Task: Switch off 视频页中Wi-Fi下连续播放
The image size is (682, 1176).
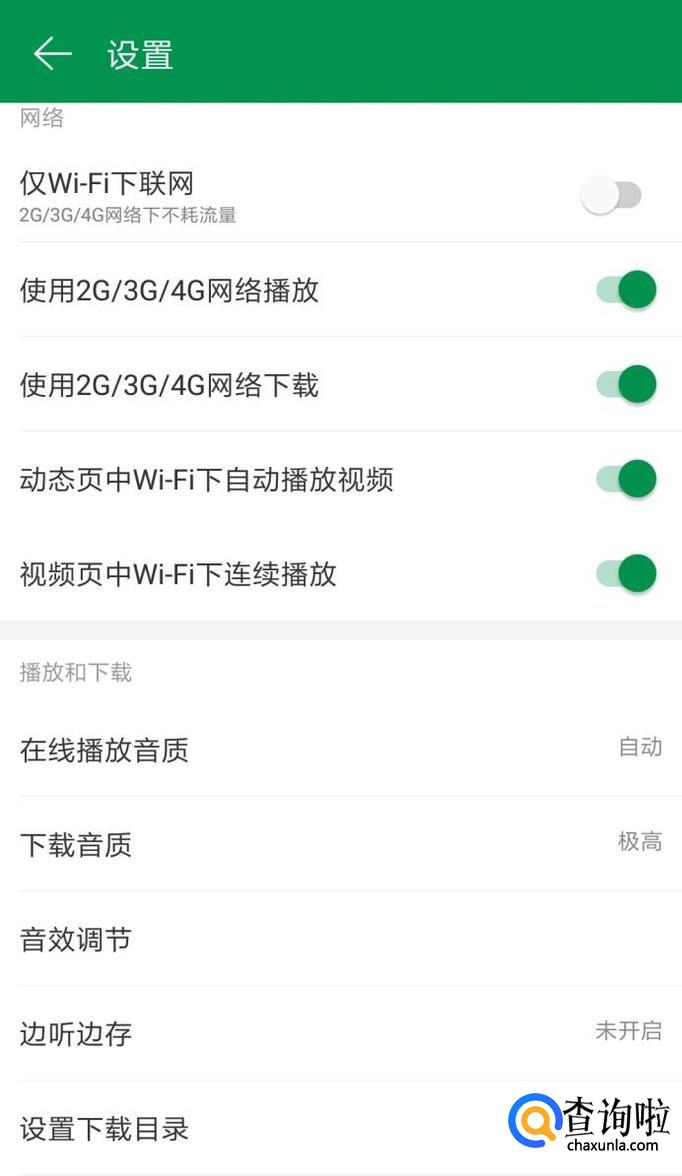Action: [x=626, y=573]
